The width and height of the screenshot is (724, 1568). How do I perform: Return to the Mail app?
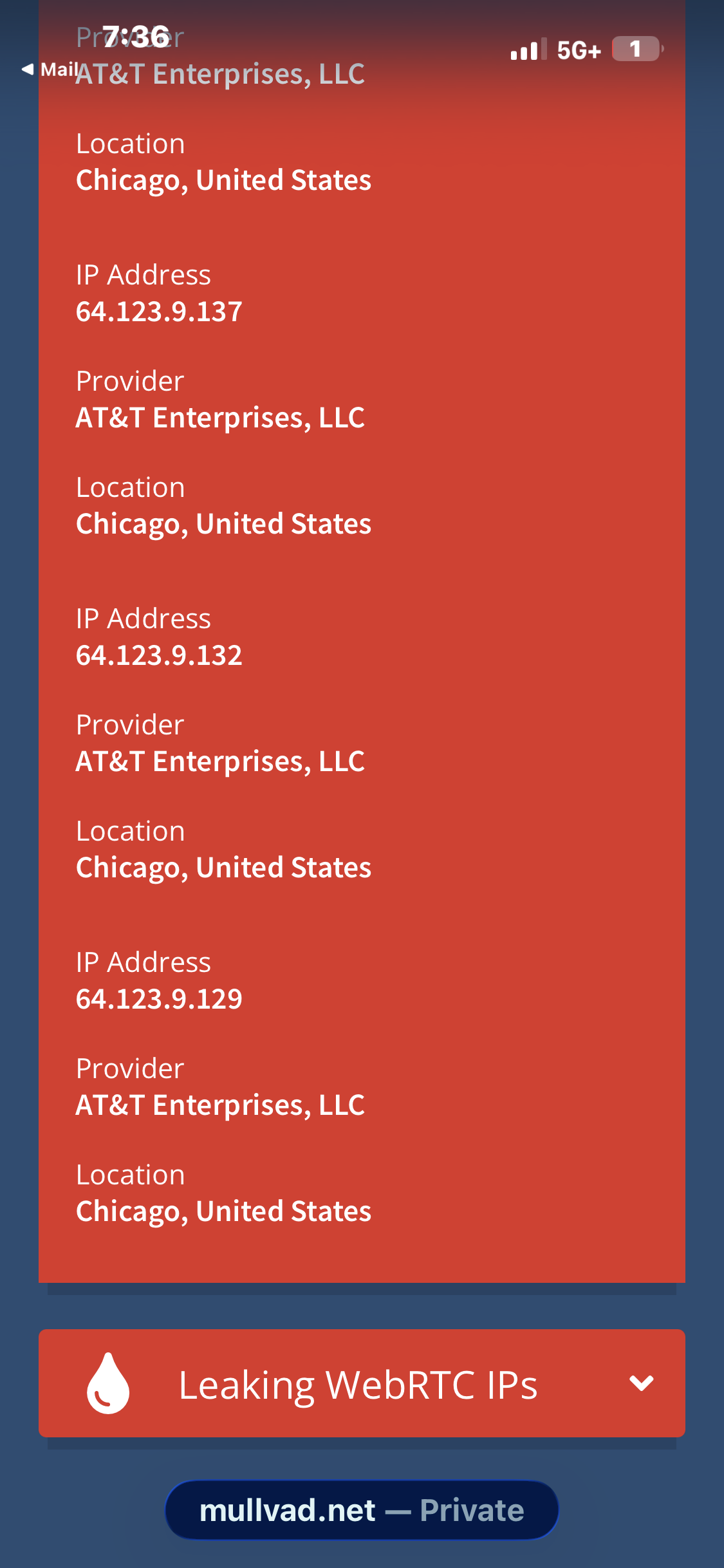[50, 70]
